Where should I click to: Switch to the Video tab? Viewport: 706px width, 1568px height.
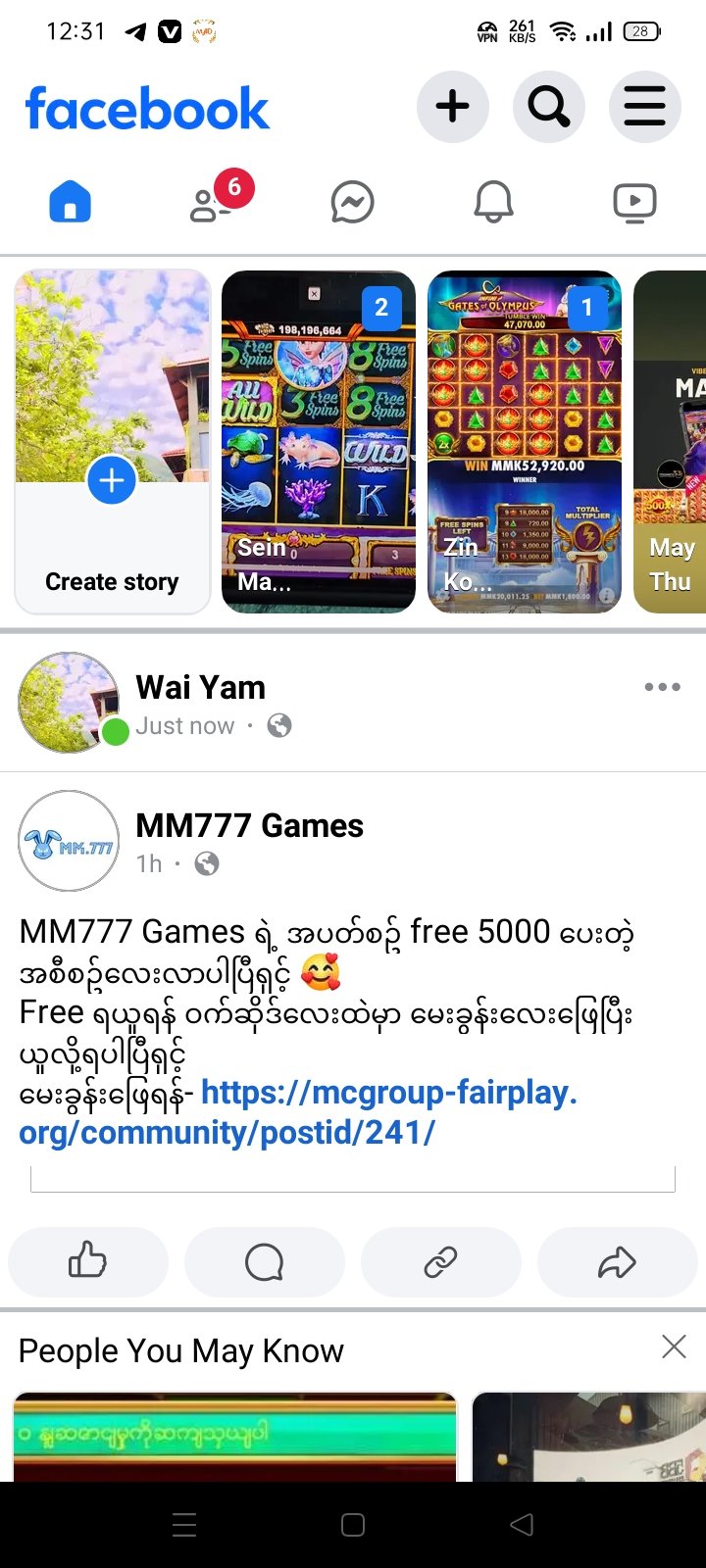(x=634, y=203)
